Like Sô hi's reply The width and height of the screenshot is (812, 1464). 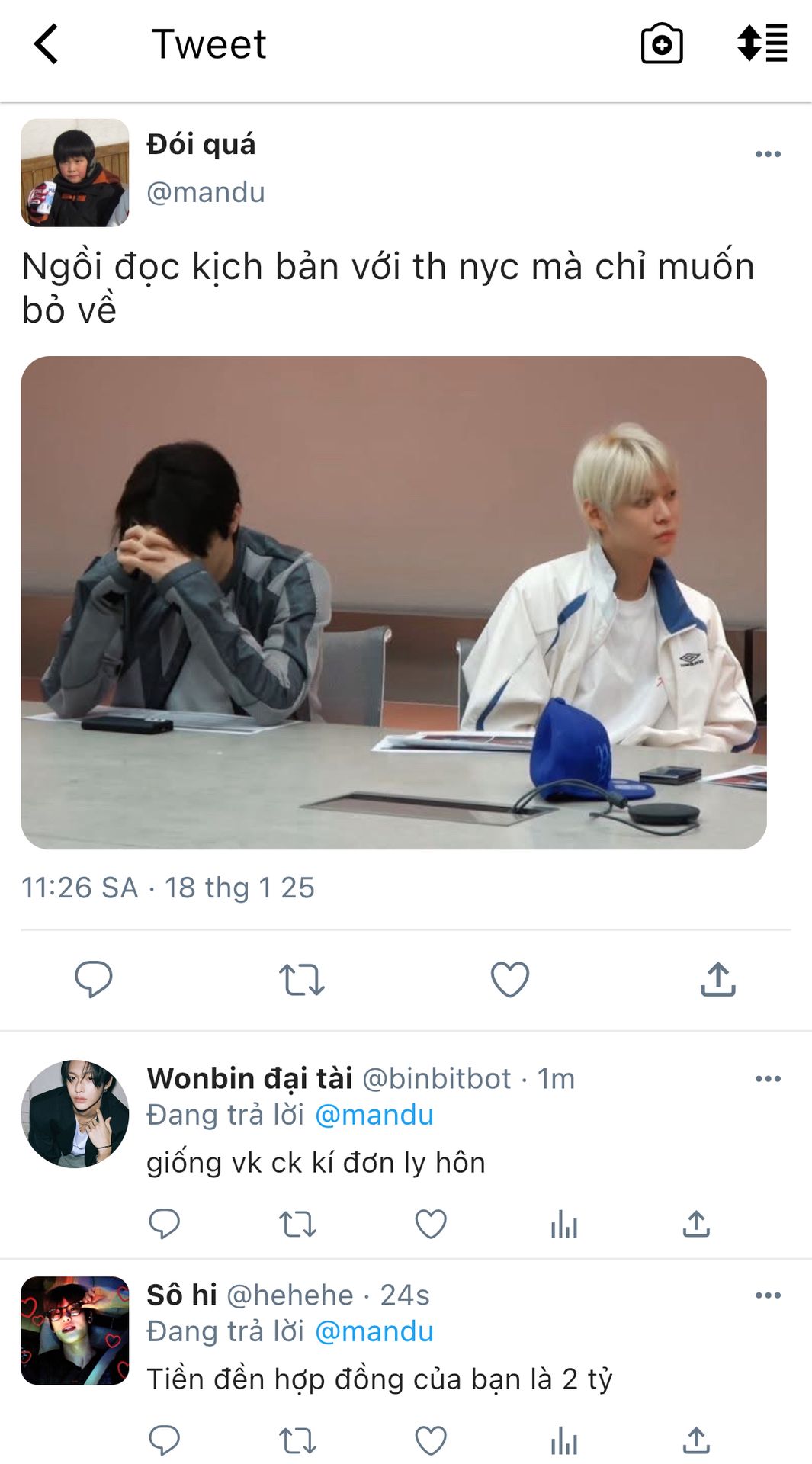(x=431, y=1440)
